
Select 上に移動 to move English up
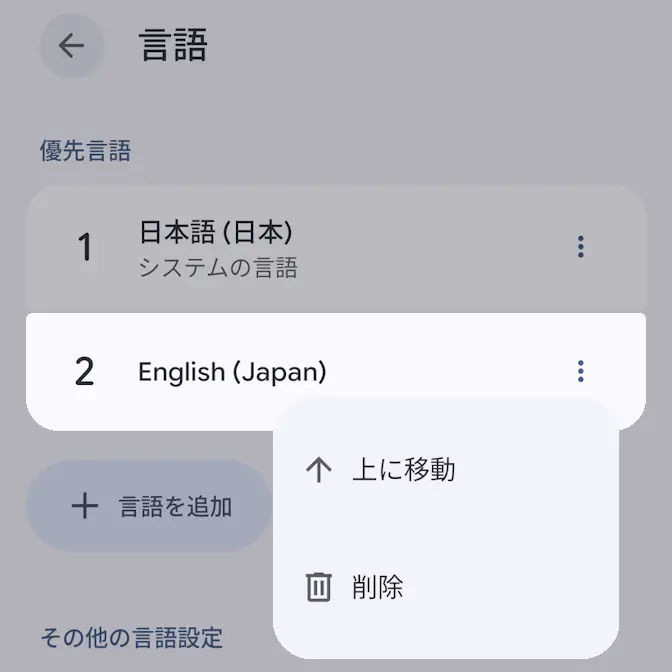pos(403,469)
